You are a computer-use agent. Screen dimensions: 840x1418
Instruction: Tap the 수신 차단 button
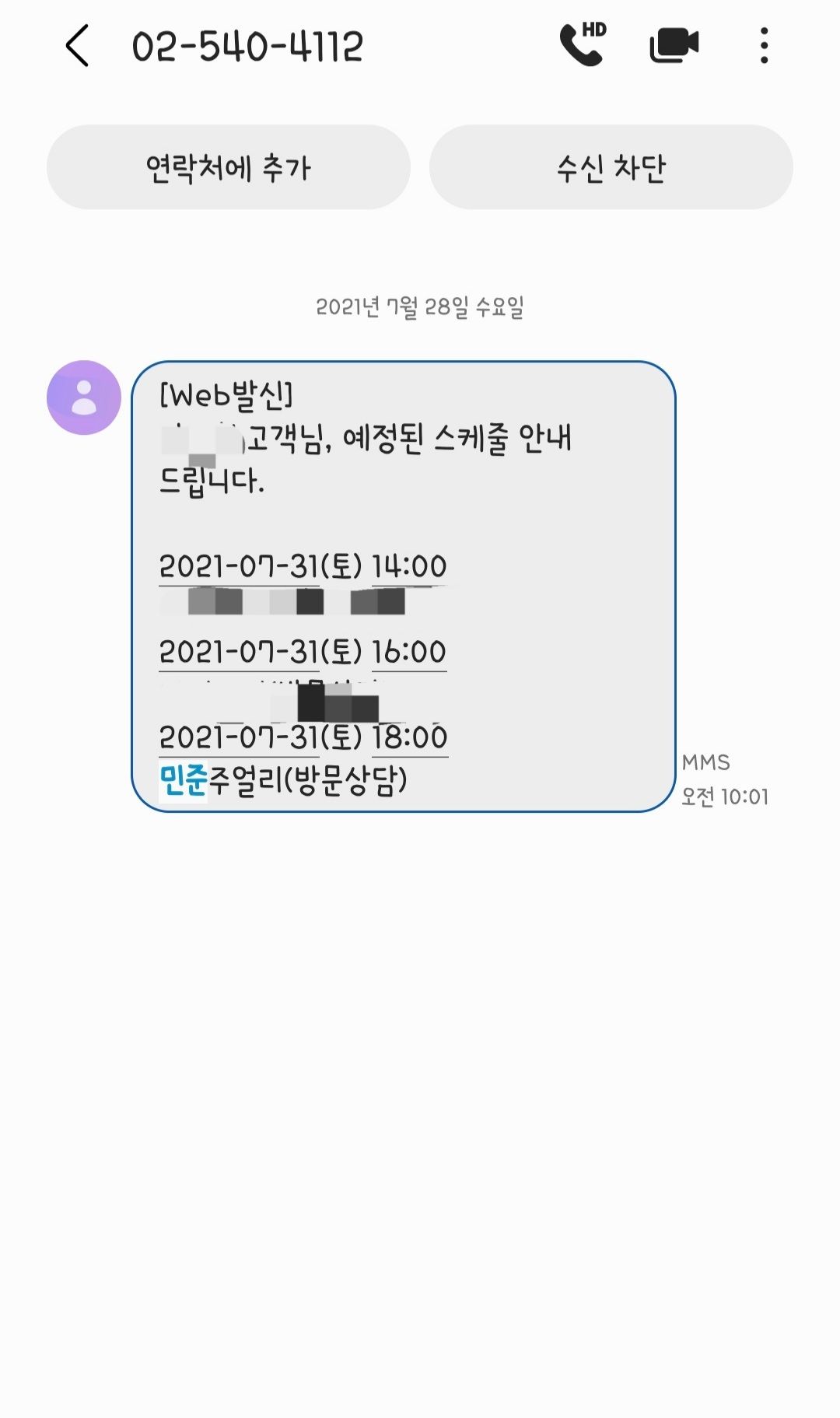point(611,167)
